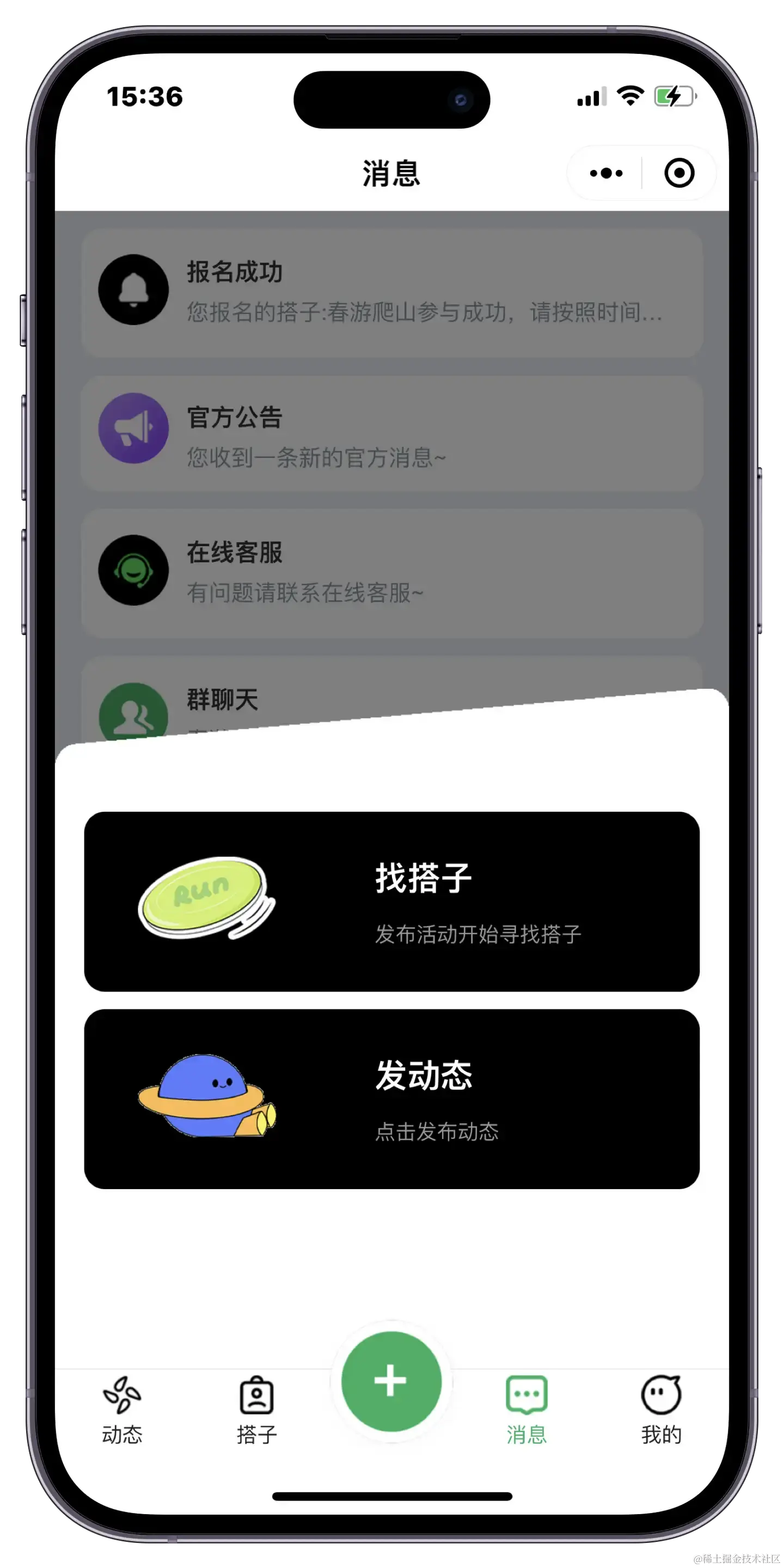Close the mini program via circle icon
Viewport: 784px width, 1568px height.
[679, 174]
